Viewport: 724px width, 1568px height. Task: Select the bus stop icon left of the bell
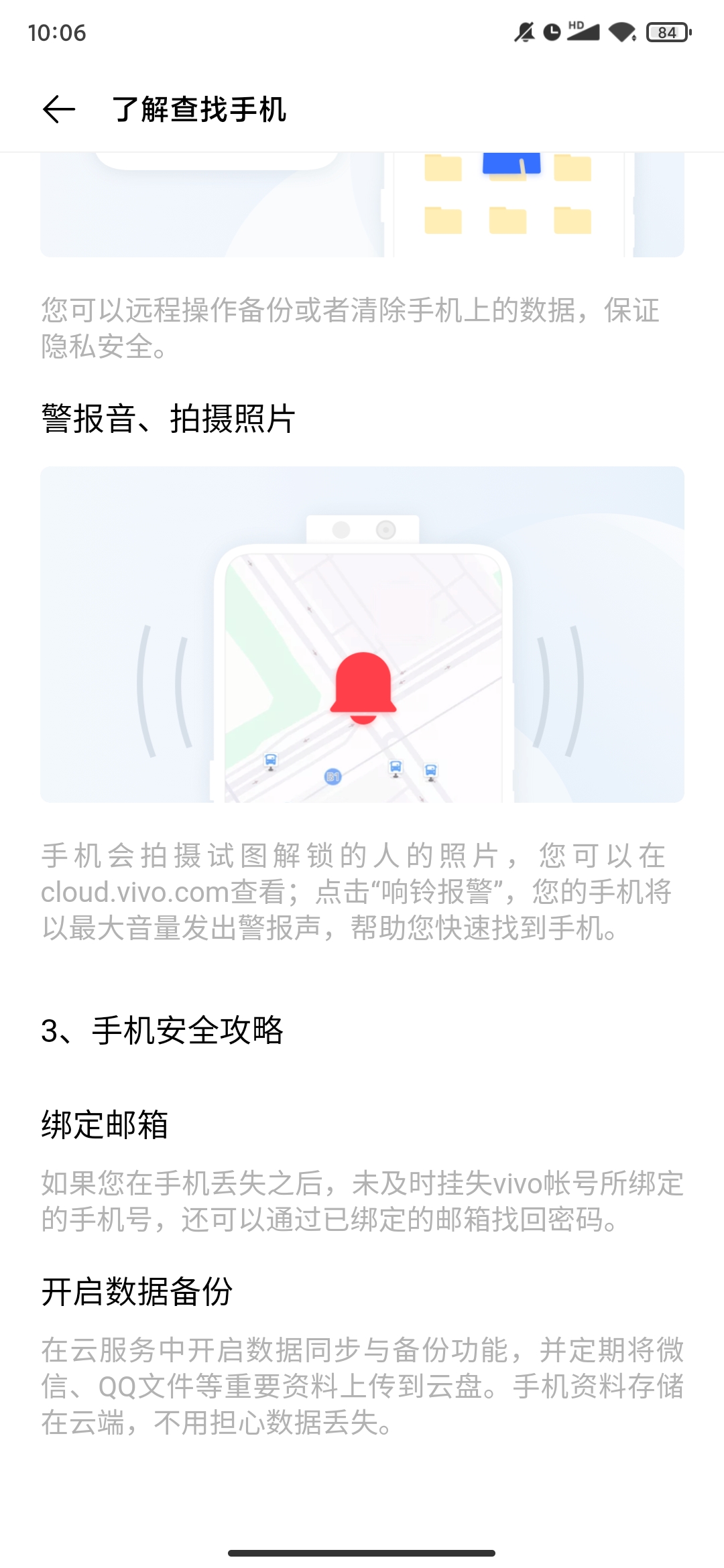270,759
